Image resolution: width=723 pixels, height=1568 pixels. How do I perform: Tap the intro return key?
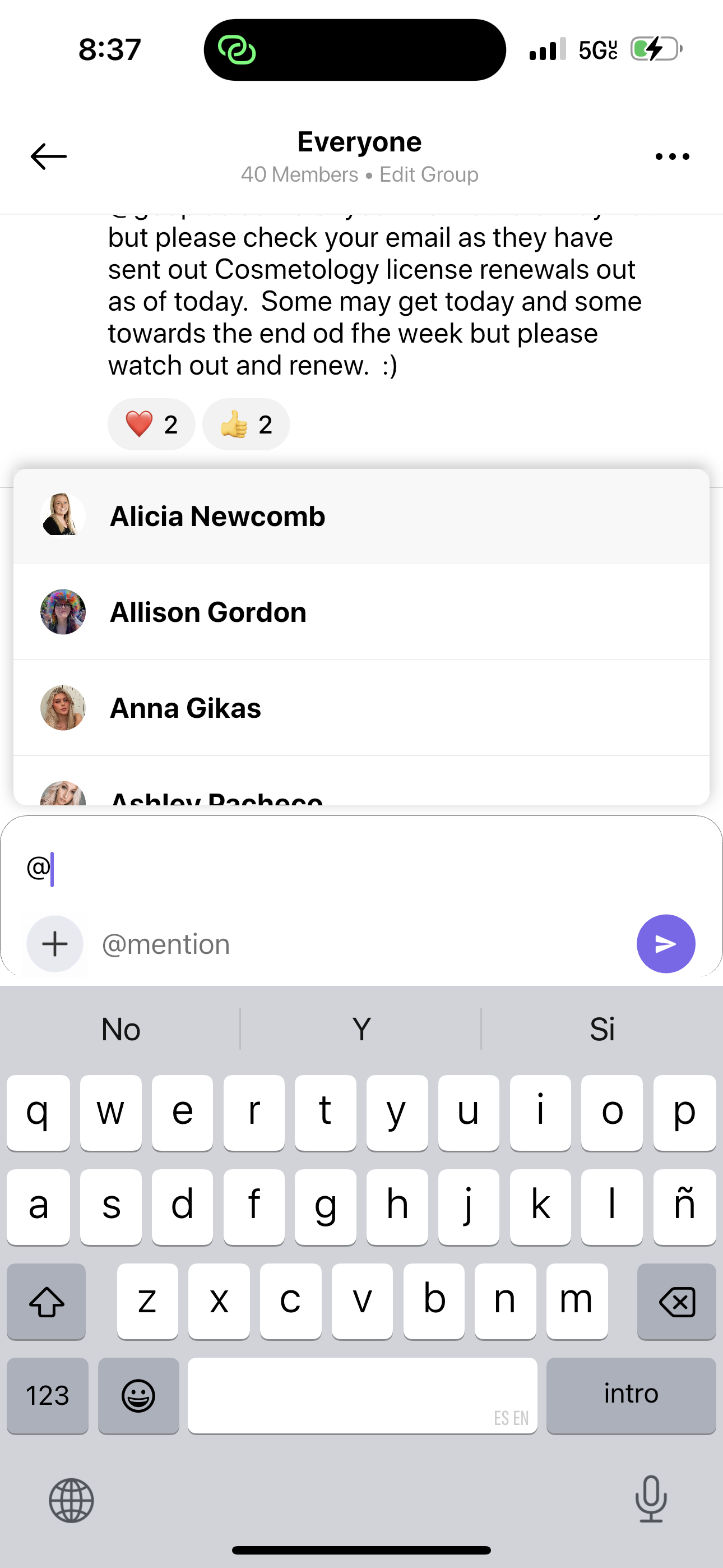point(631,1395)
